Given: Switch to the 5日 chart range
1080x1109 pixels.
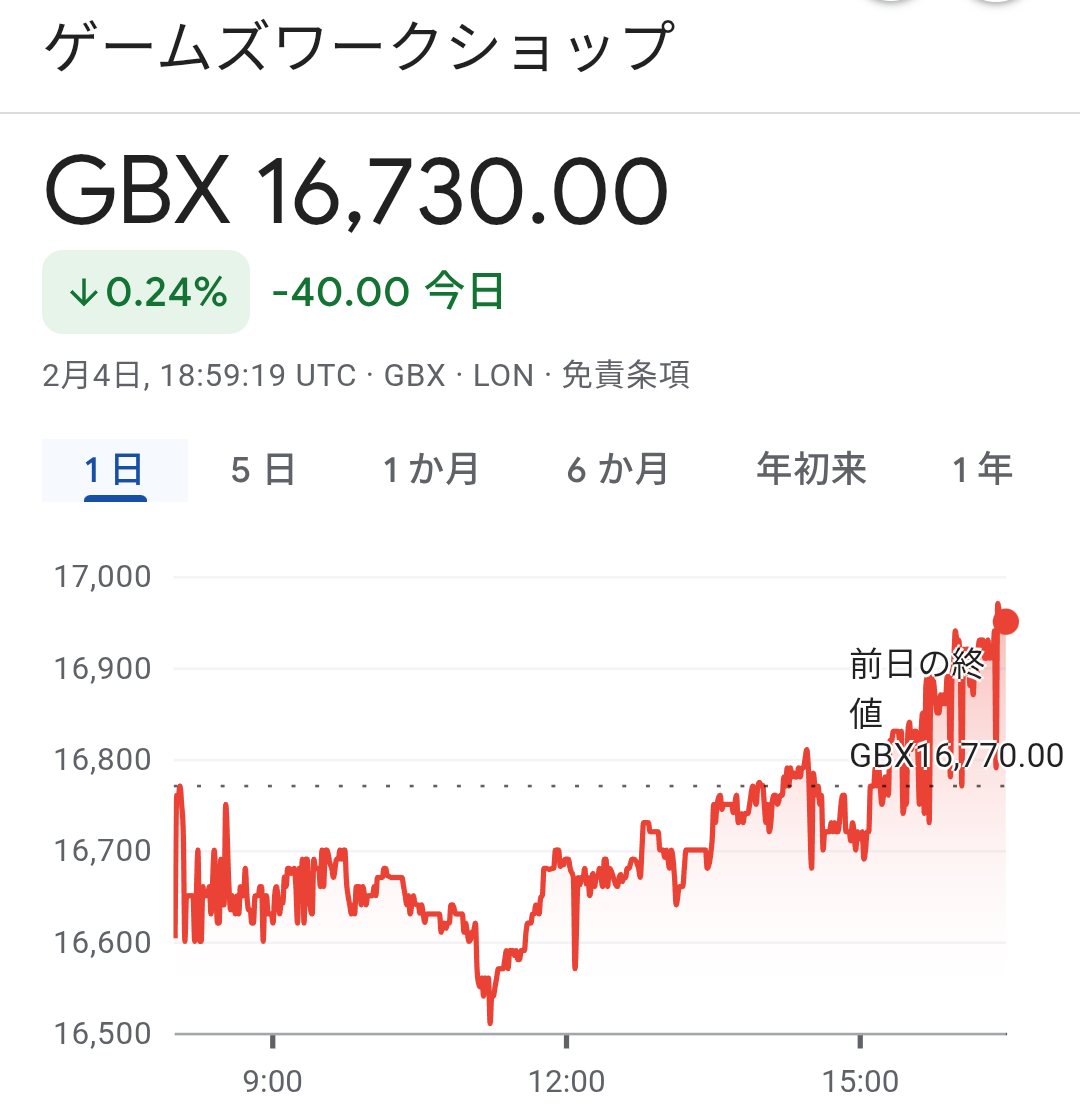Looking at the screenshot, I should 263,470.
